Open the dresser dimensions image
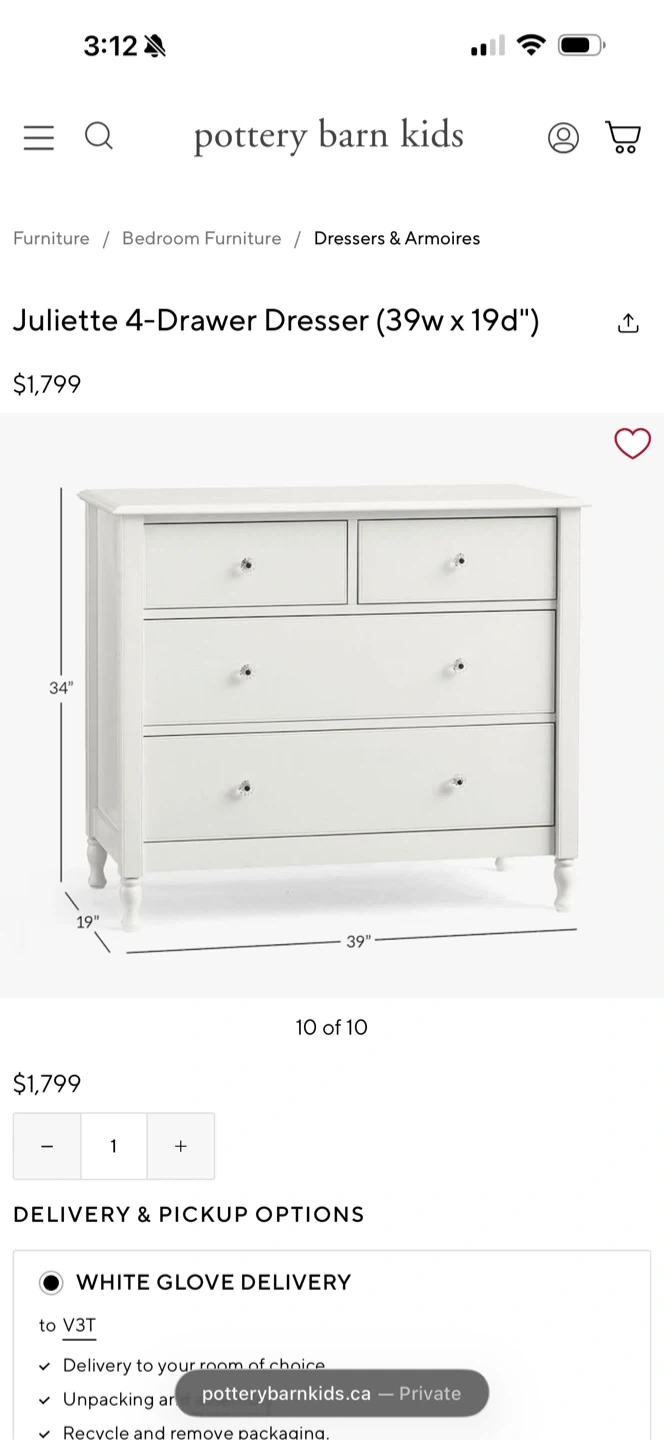 [x=331, y=705]
